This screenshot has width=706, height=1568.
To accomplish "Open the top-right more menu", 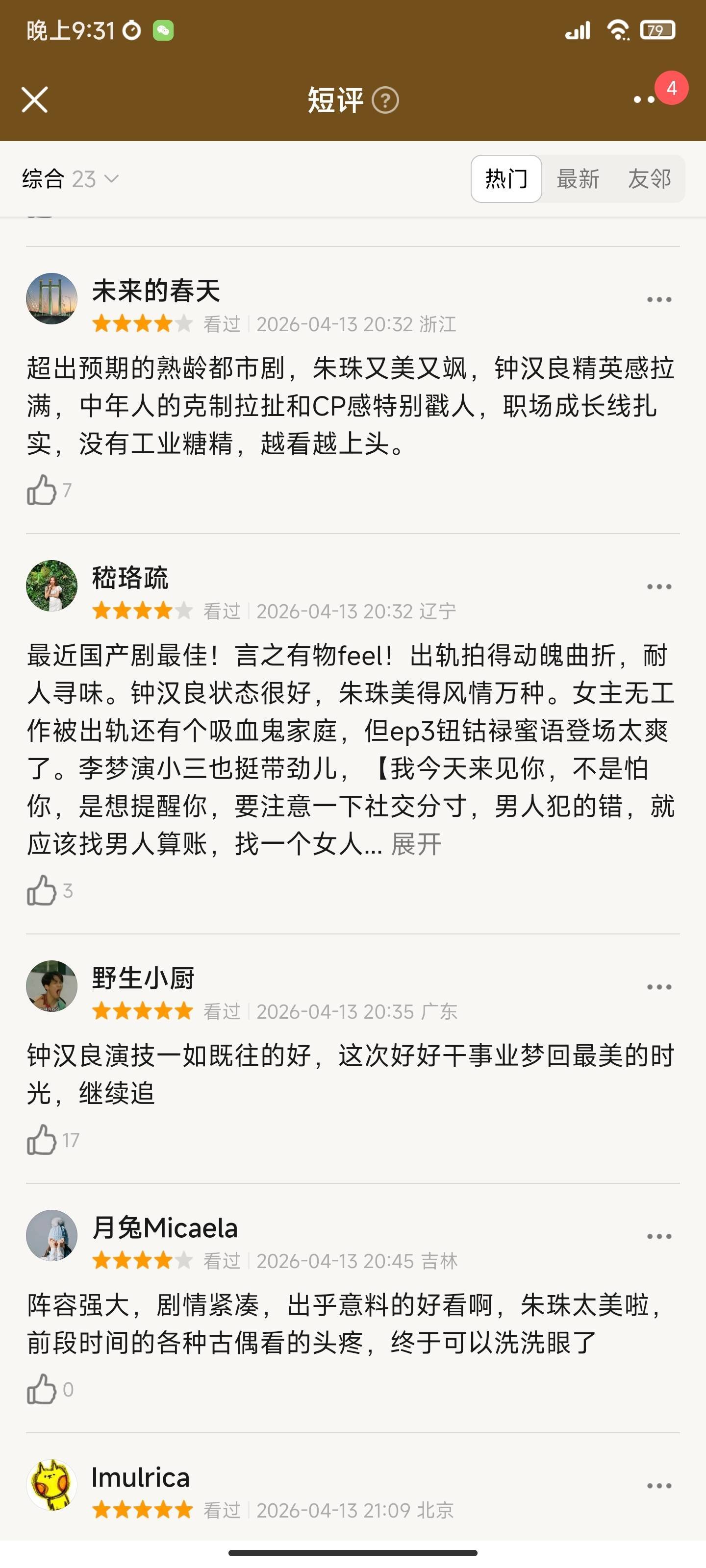I will coord(645,100).
